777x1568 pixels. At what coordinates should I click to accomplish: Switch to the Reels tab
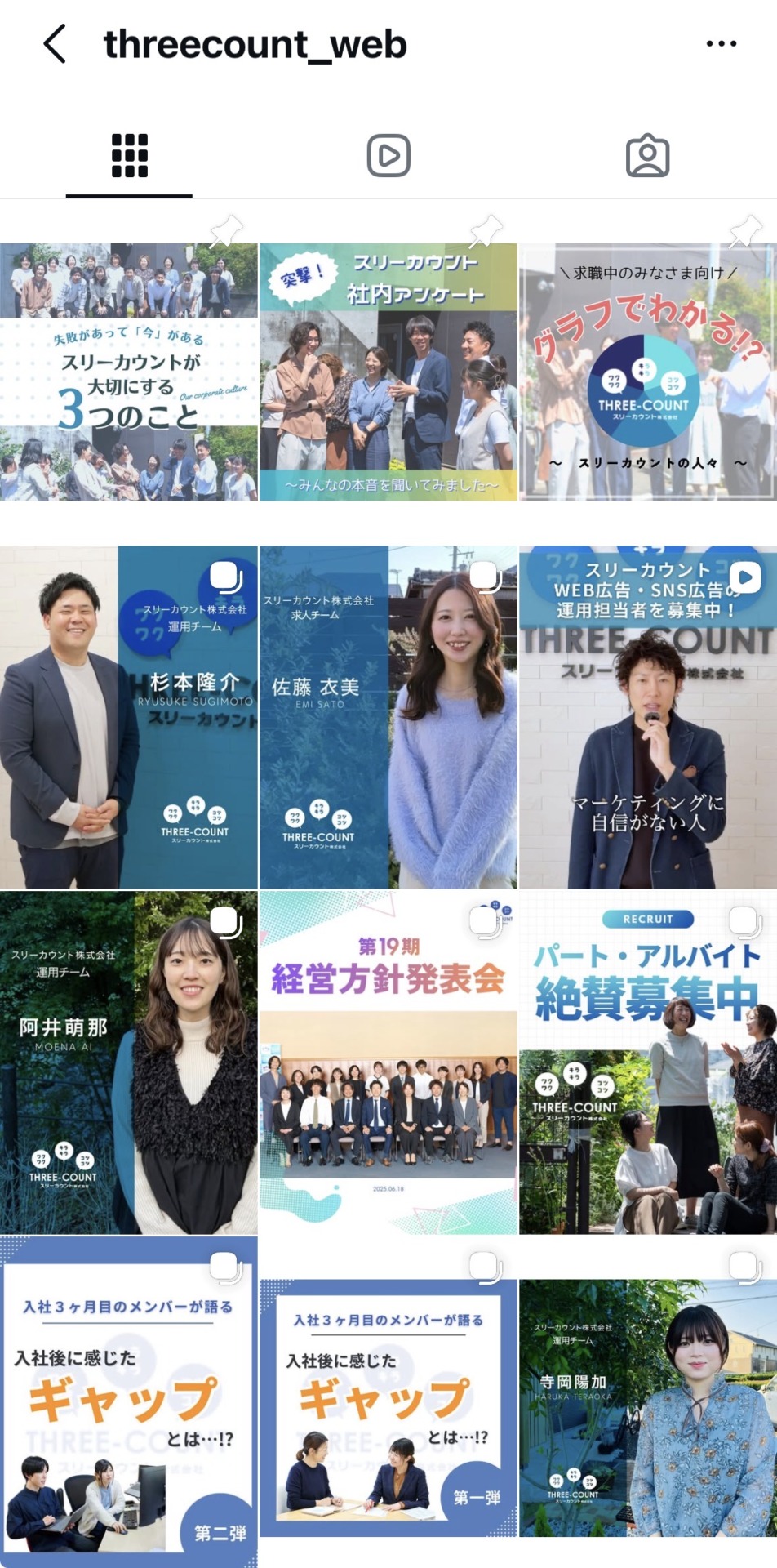click(x=388, y=156)
